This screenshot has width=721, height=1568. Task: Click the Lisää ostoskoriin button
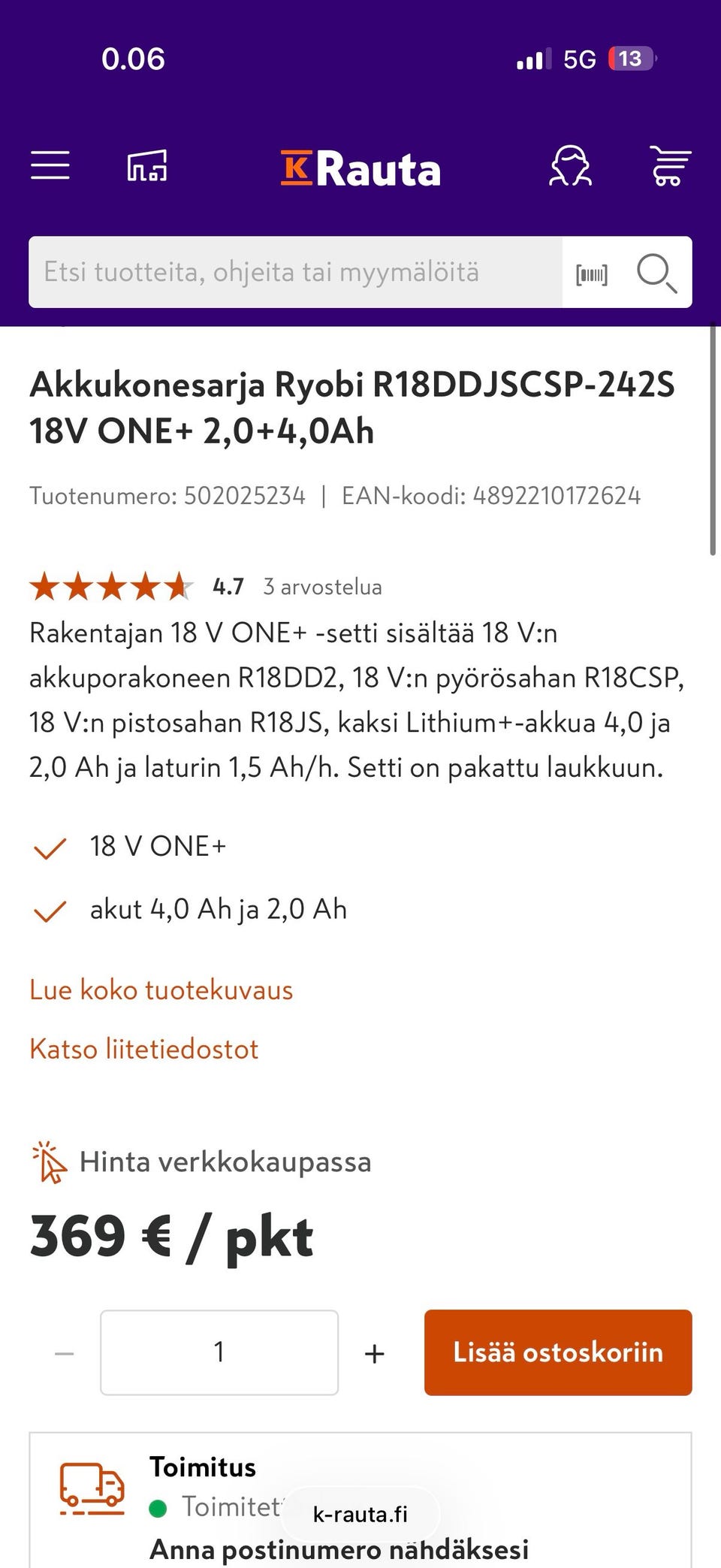[x=557, y=1352]
